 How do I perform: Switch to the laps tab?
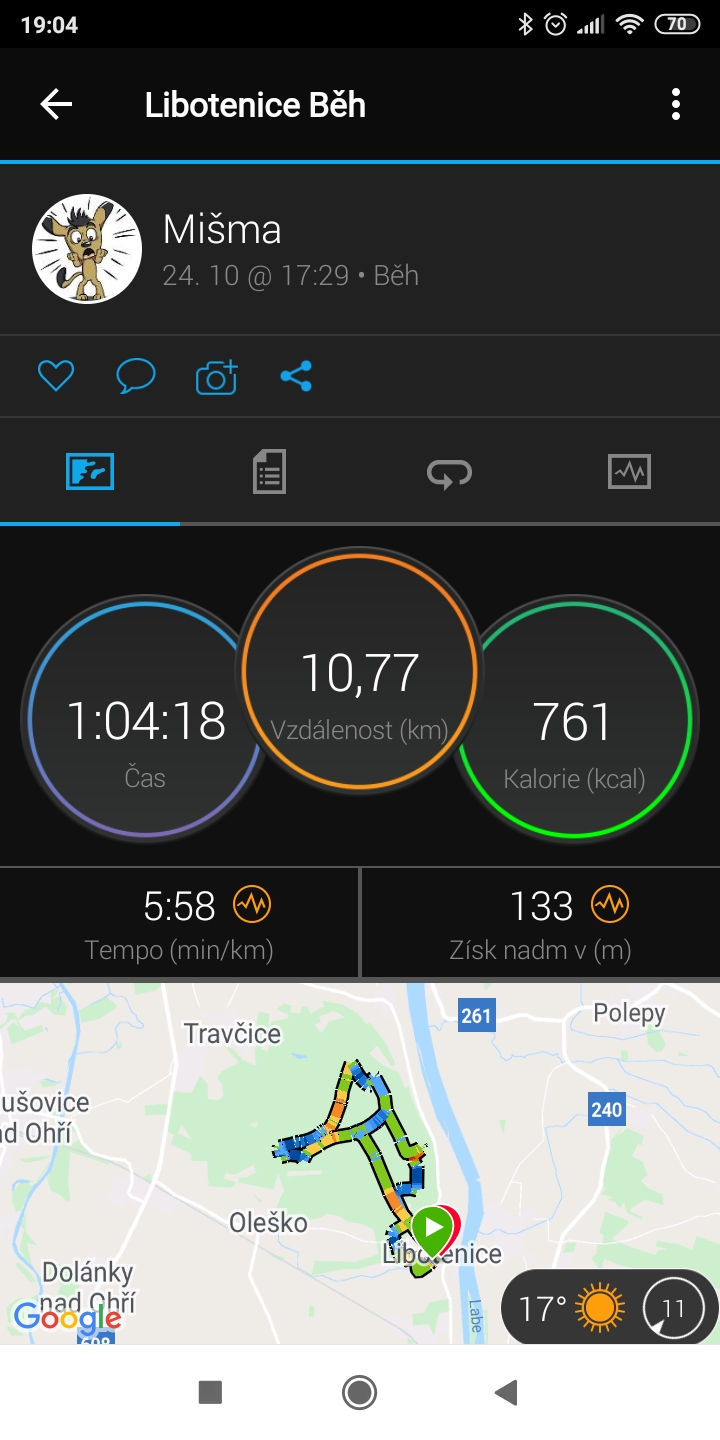point(449,472)
